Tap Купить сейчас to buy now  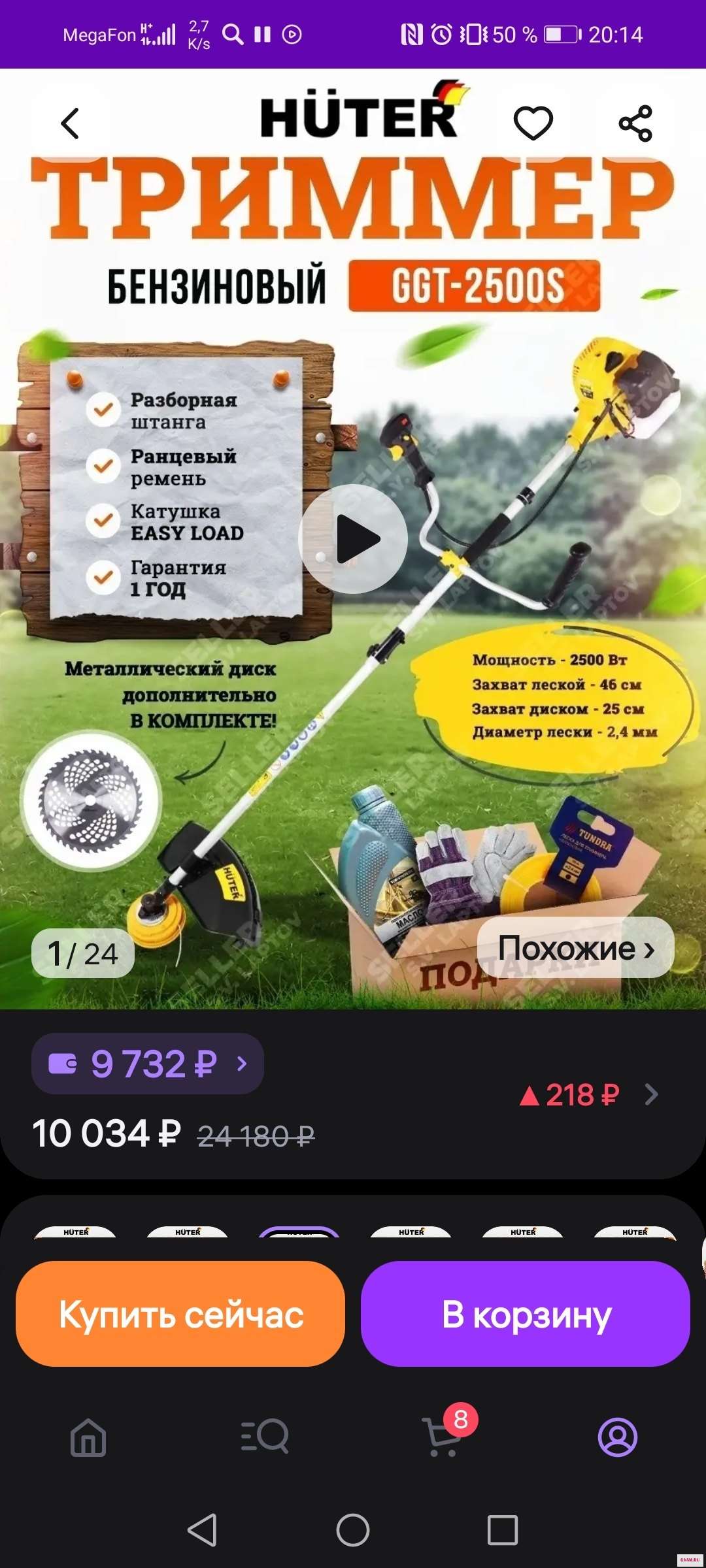coord(180,1314)
